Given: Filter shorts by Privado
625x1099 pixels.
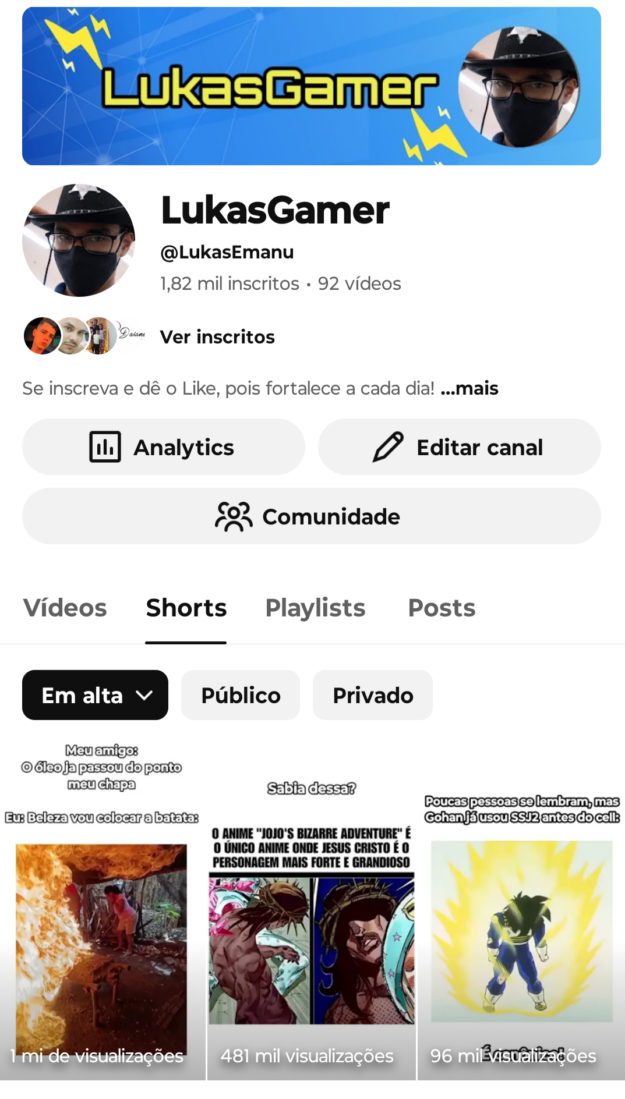Looking at the screenshot, I should click(x=372, y=695).
